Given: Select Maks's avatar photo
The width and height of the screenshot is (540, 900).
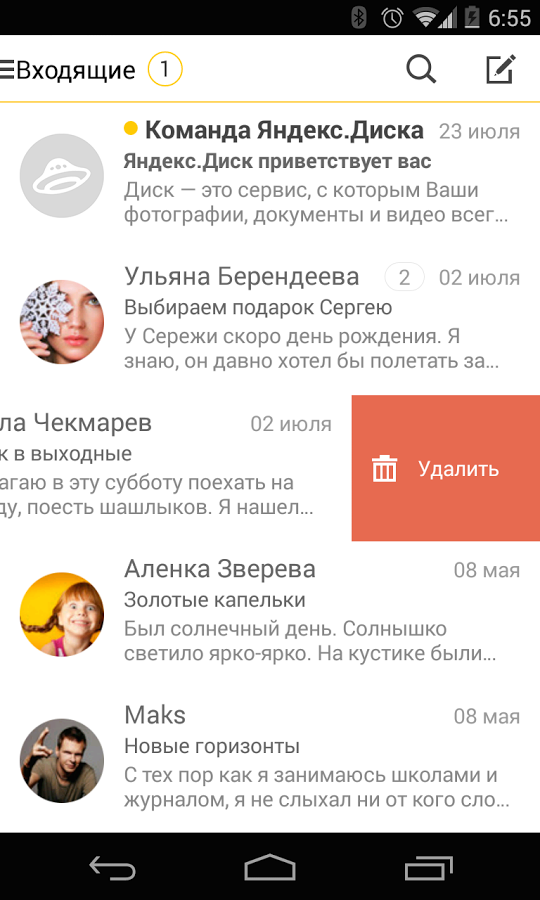Looking at the screenshot, I should (x=62, y=760).
